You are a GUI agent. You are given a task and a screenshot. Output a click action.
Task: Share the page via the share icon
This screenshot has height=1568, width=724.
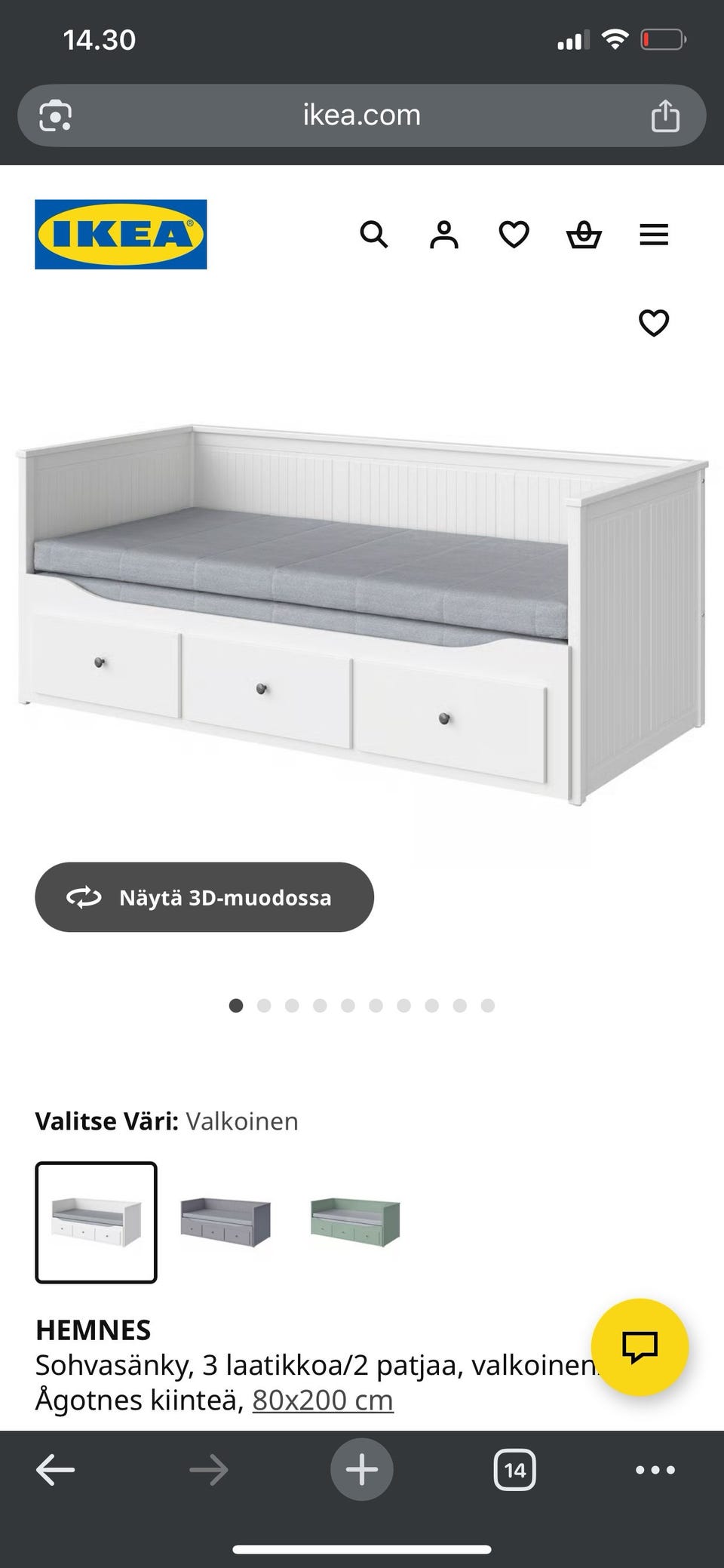(667, 114)
